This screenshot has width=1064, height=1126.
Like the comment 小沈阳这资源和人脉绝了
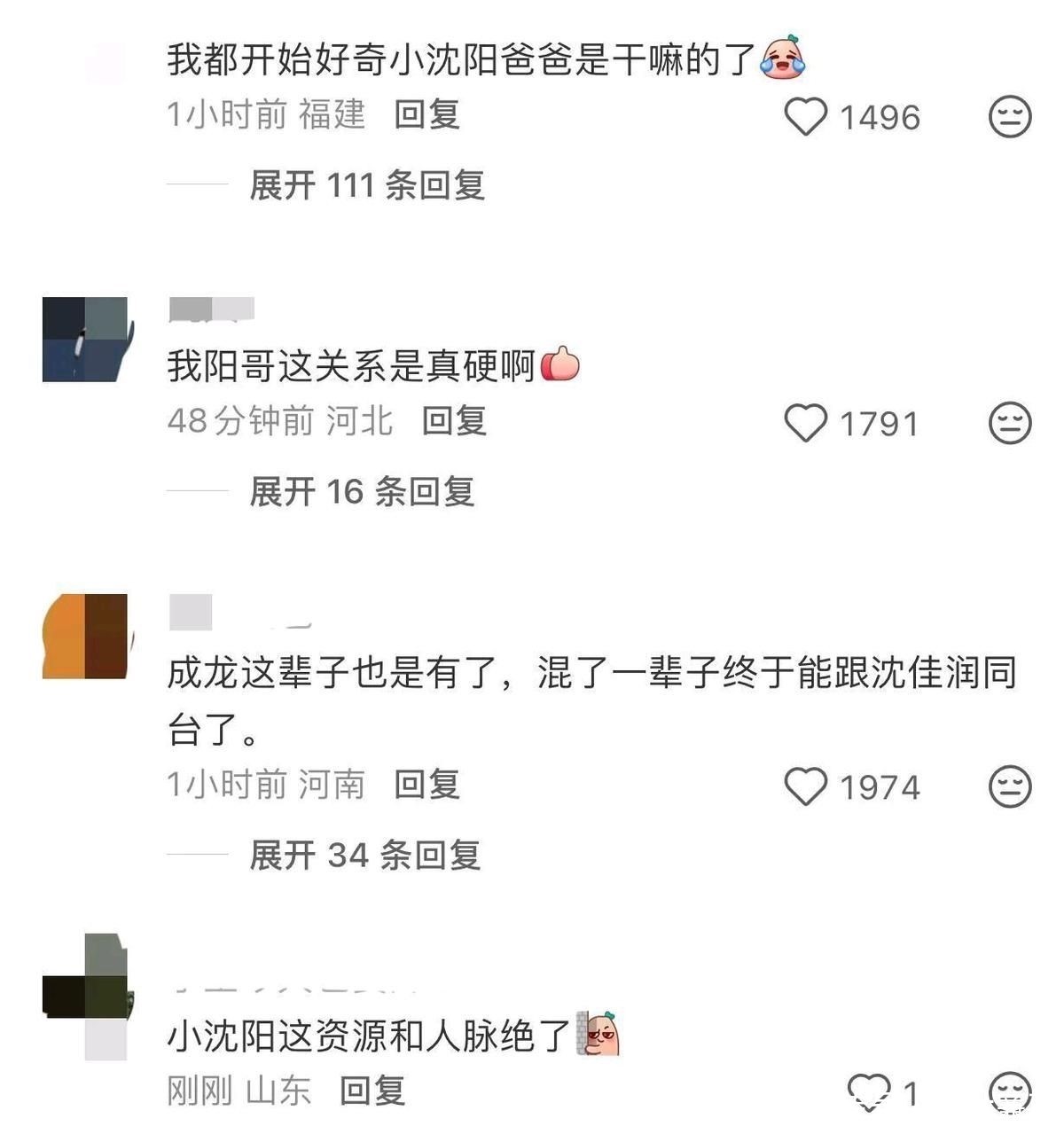pyautogui.click(x=868, y=1091)
